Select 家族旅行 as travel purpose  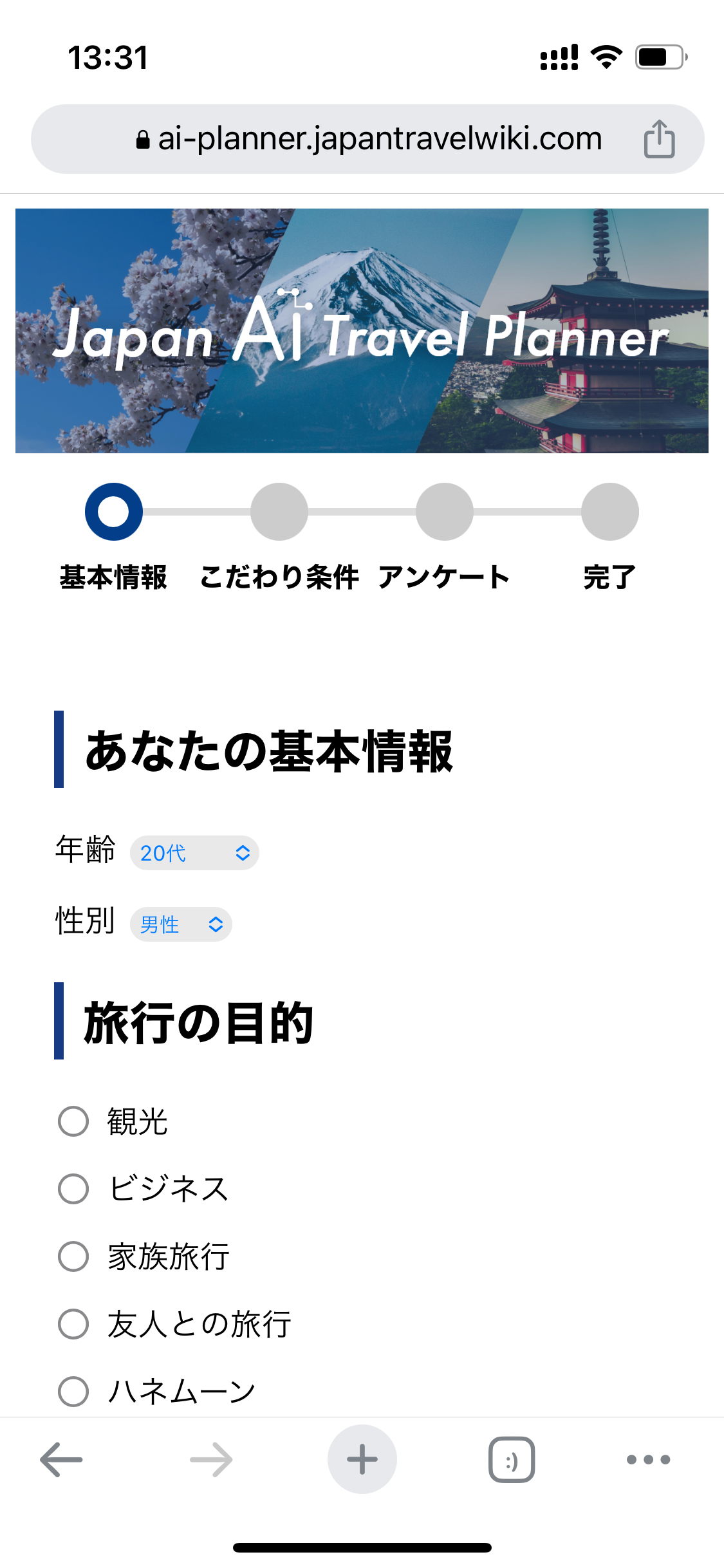pos(73,1256)
